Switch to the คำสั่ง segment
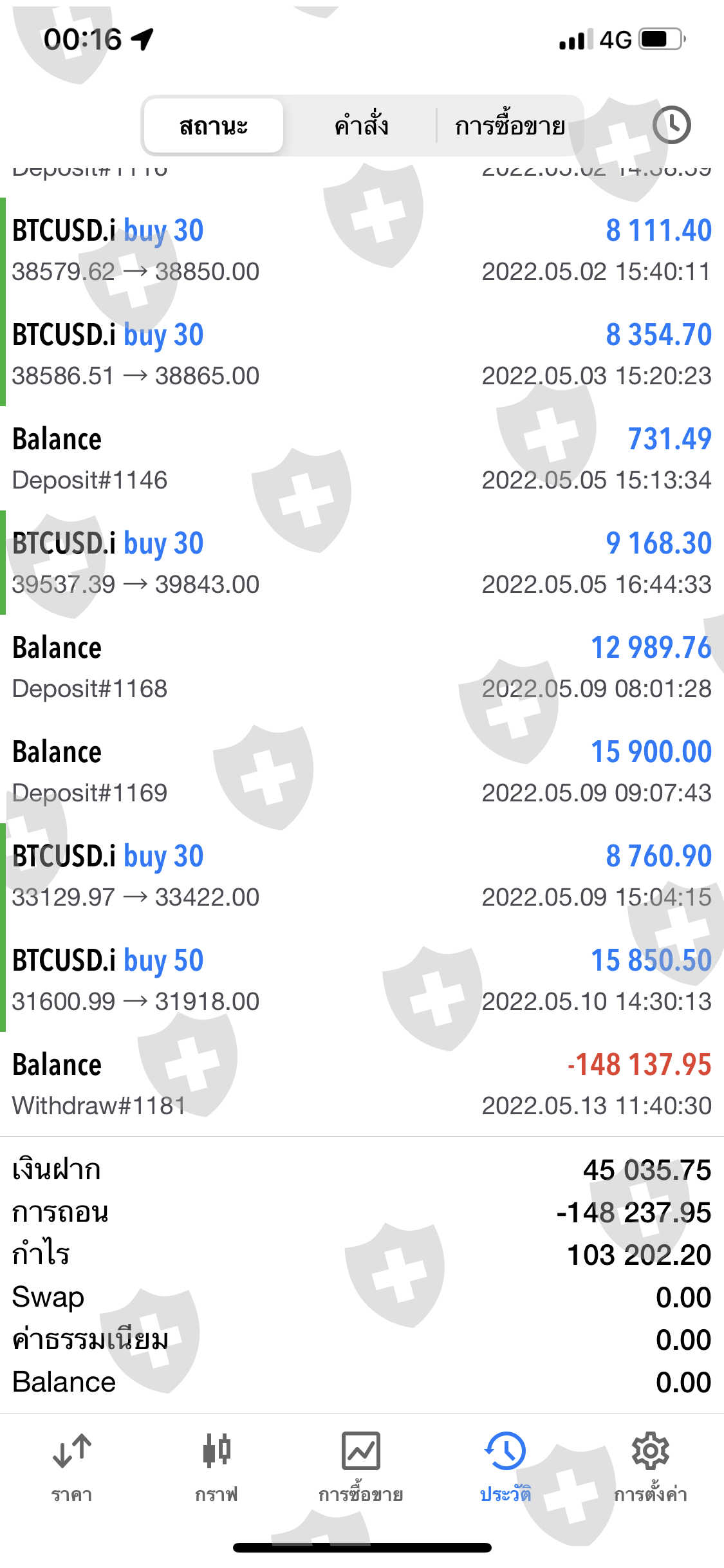Screen dimensions: 724x1568 [x=361, y=126]
